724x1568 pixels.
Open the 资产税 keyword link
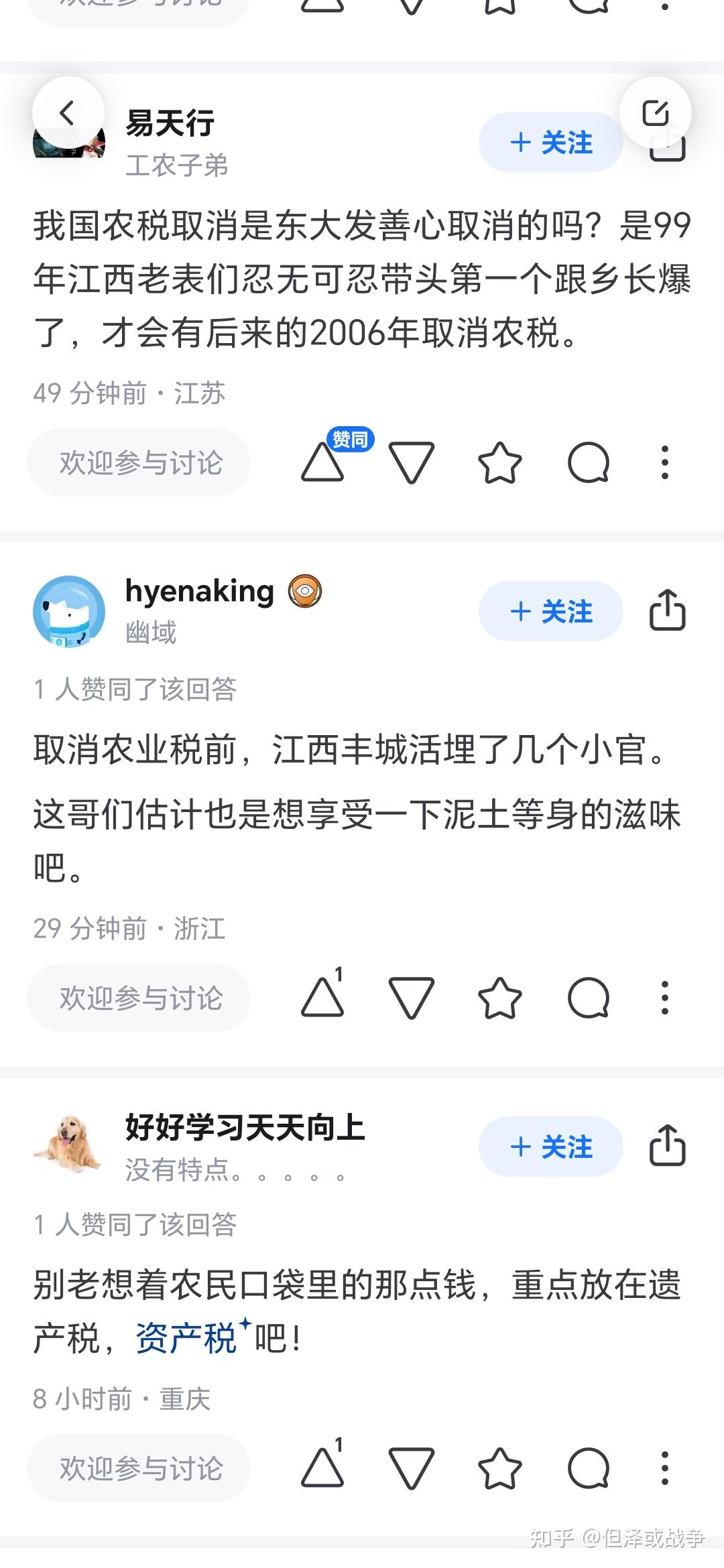(186, 1338)
